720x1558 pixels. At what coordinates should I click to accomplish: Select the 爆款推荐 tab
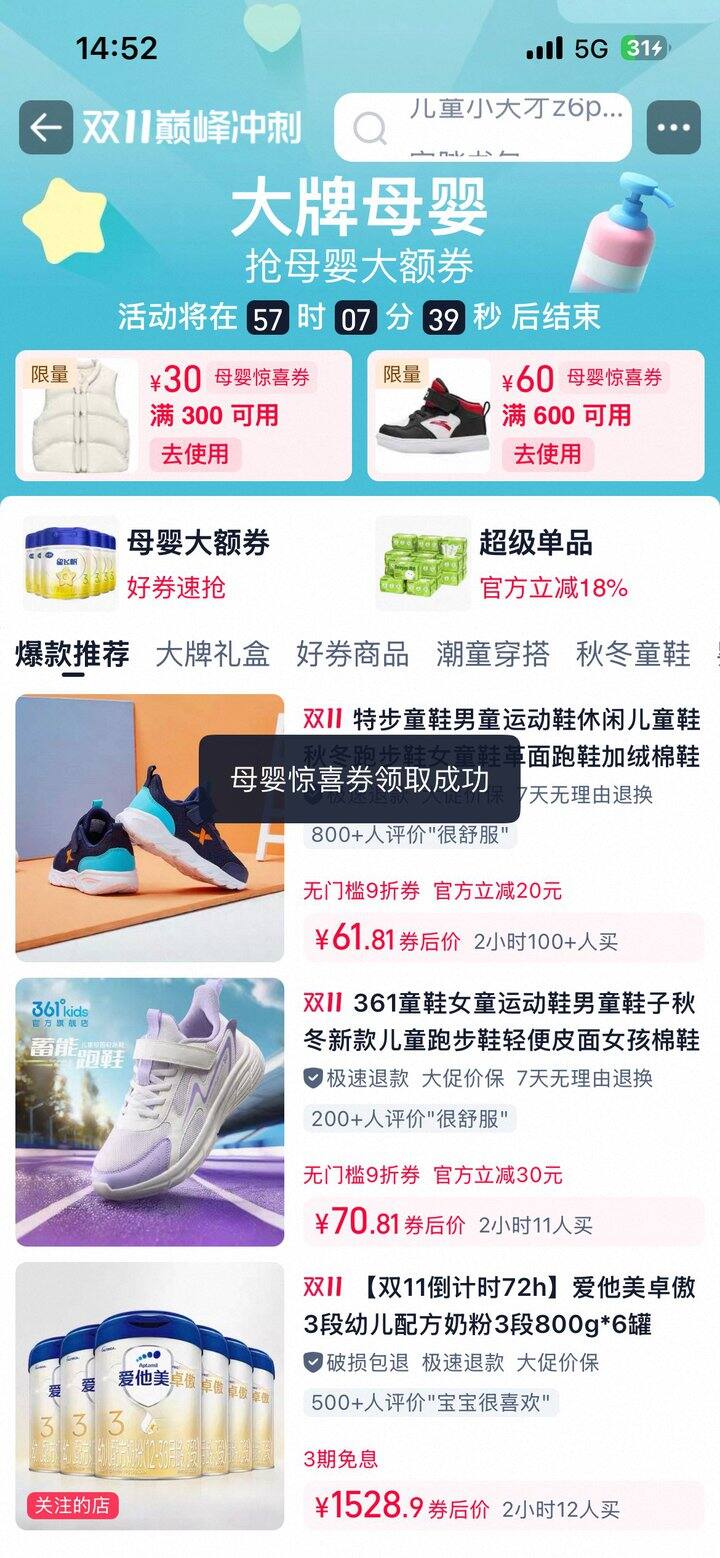point(72,655)
